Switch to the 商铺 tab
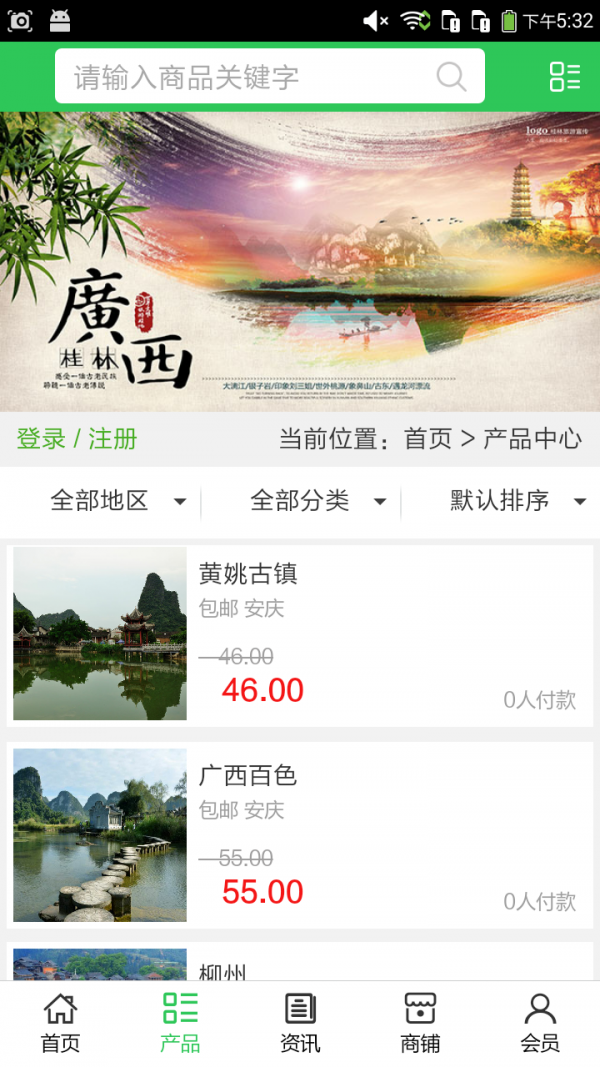 420,1023
